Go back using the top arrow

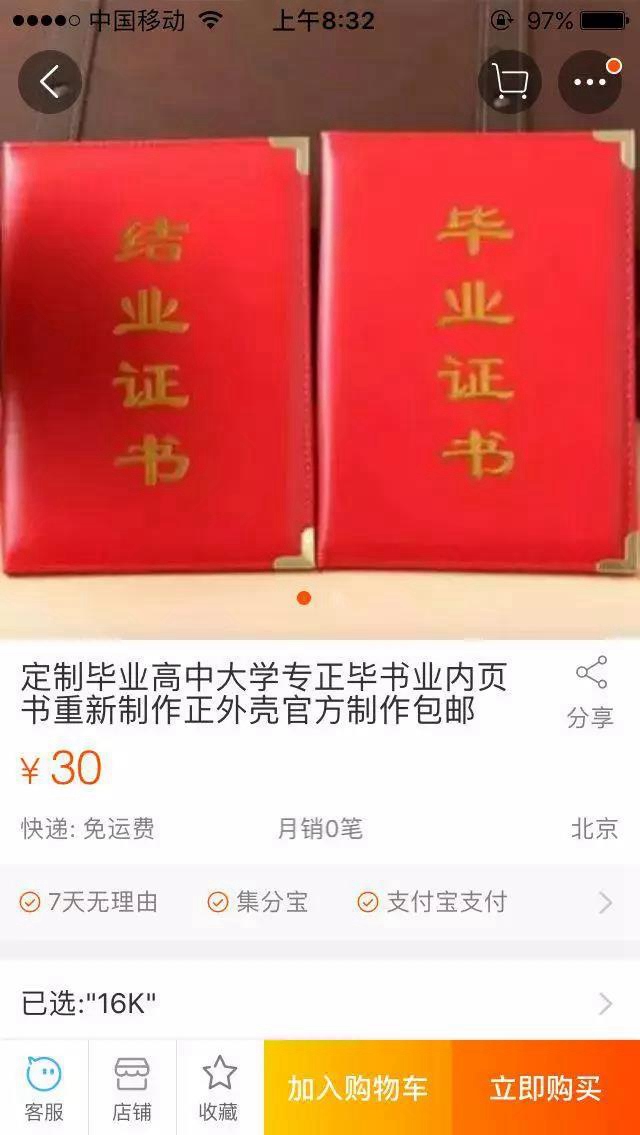[x=50, y=82]
